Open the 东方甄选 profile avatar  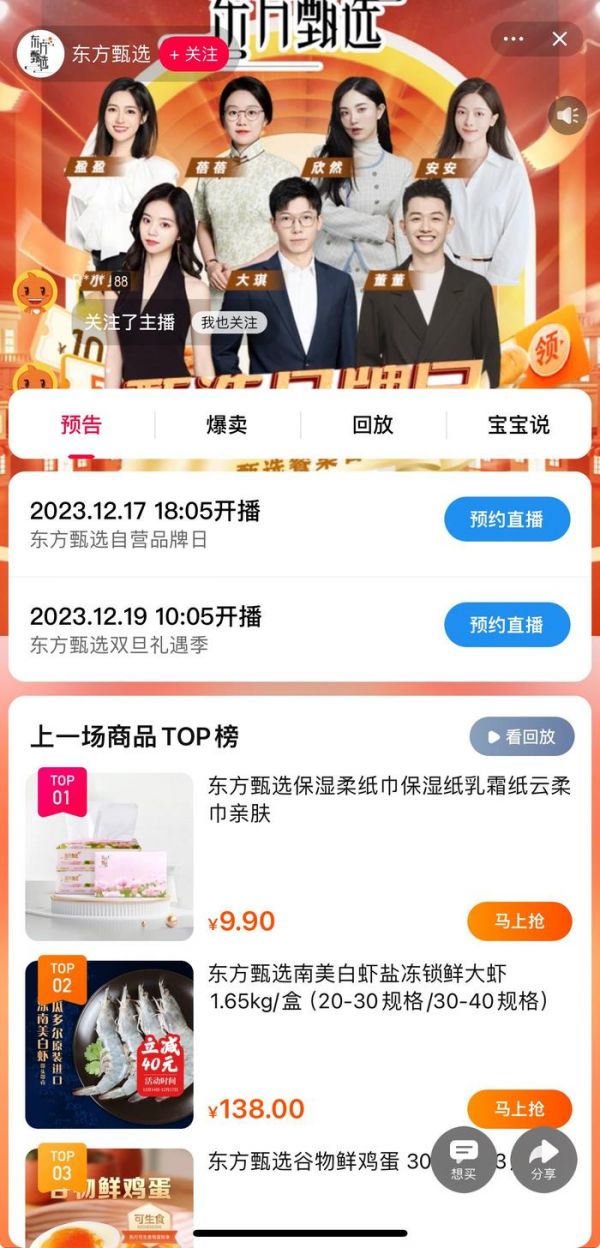40,54
